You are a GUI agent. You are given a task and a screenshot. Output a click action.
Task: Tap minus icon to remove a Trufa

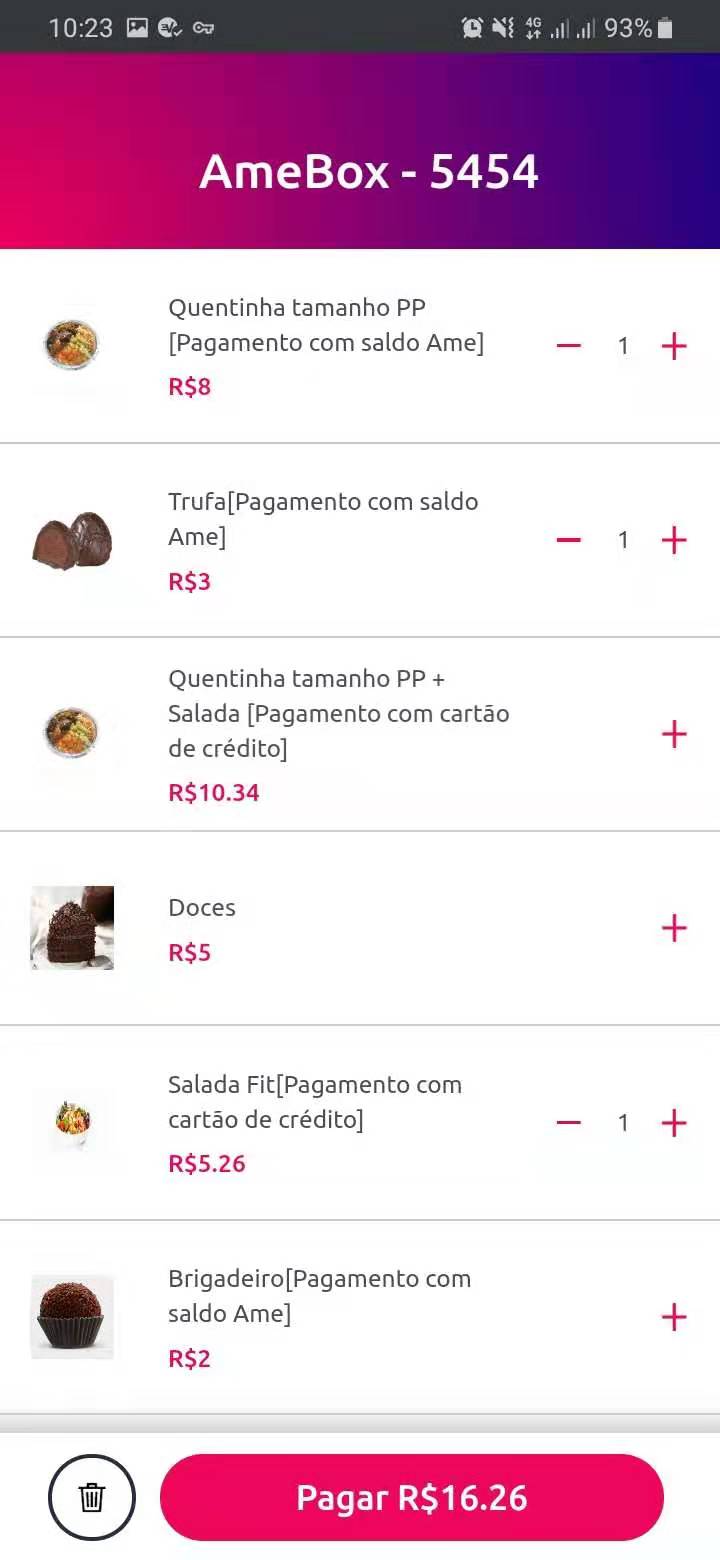(568, 540)
